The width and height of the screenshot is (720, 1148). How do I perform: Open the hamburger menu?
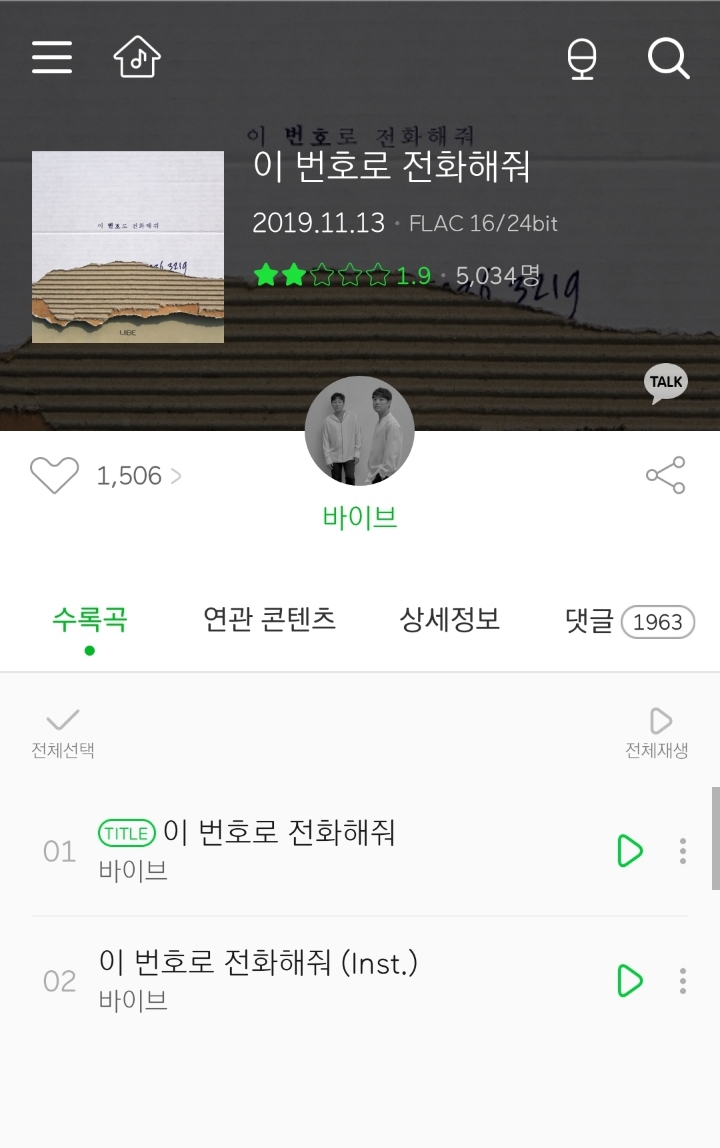(51, 57)
